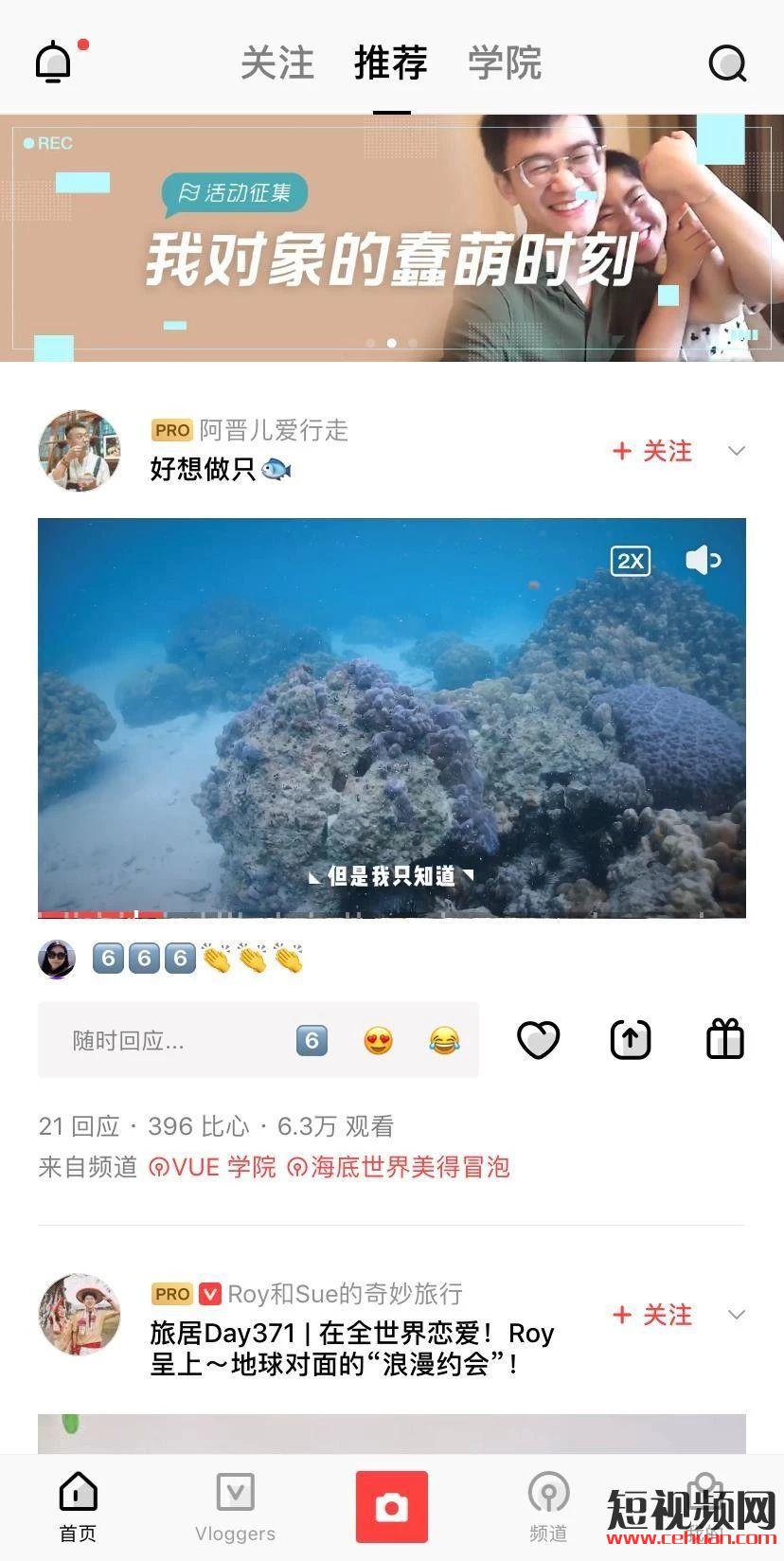
Task: Open the search icon
Action: [727, 63]
